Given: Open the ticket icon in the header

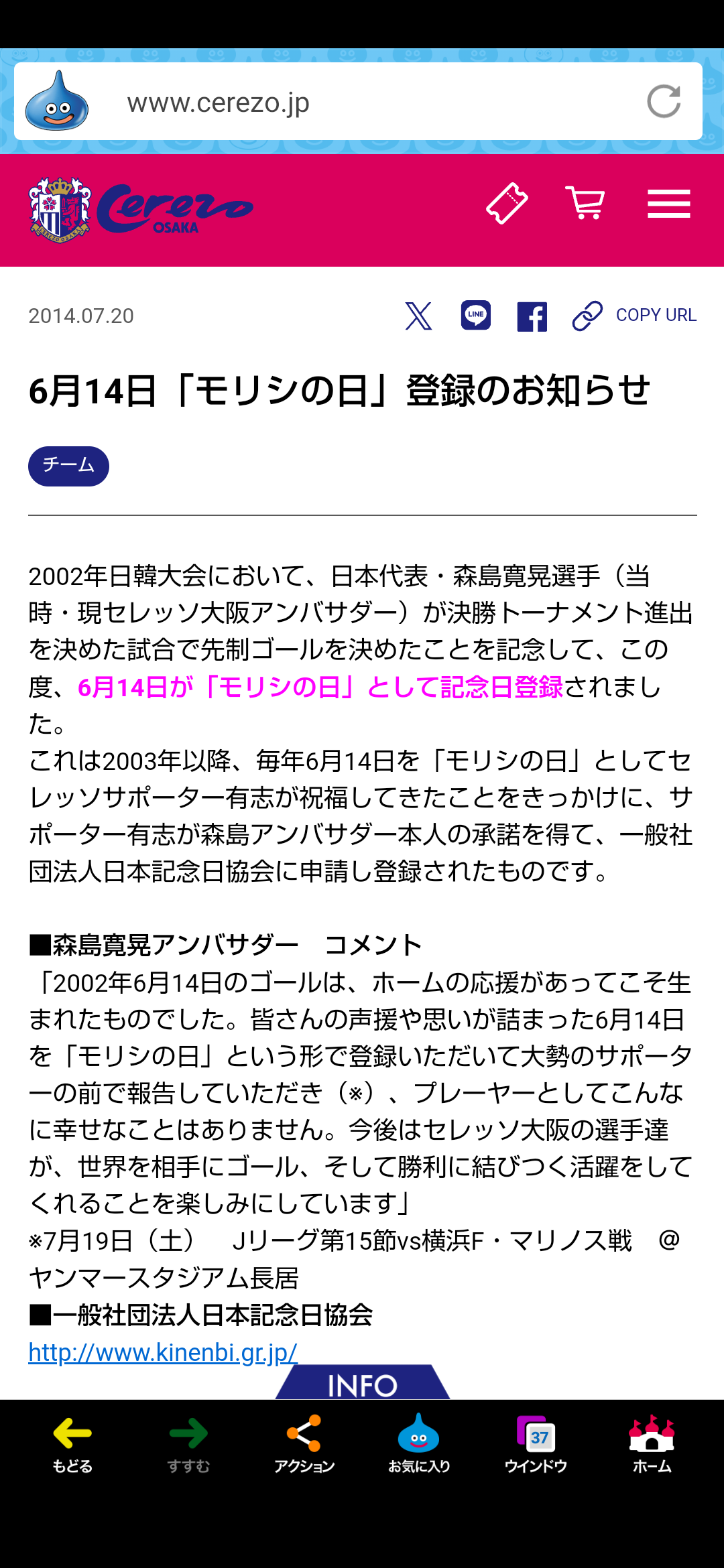Looking at the screenshot, I should (x=507, y=203).
